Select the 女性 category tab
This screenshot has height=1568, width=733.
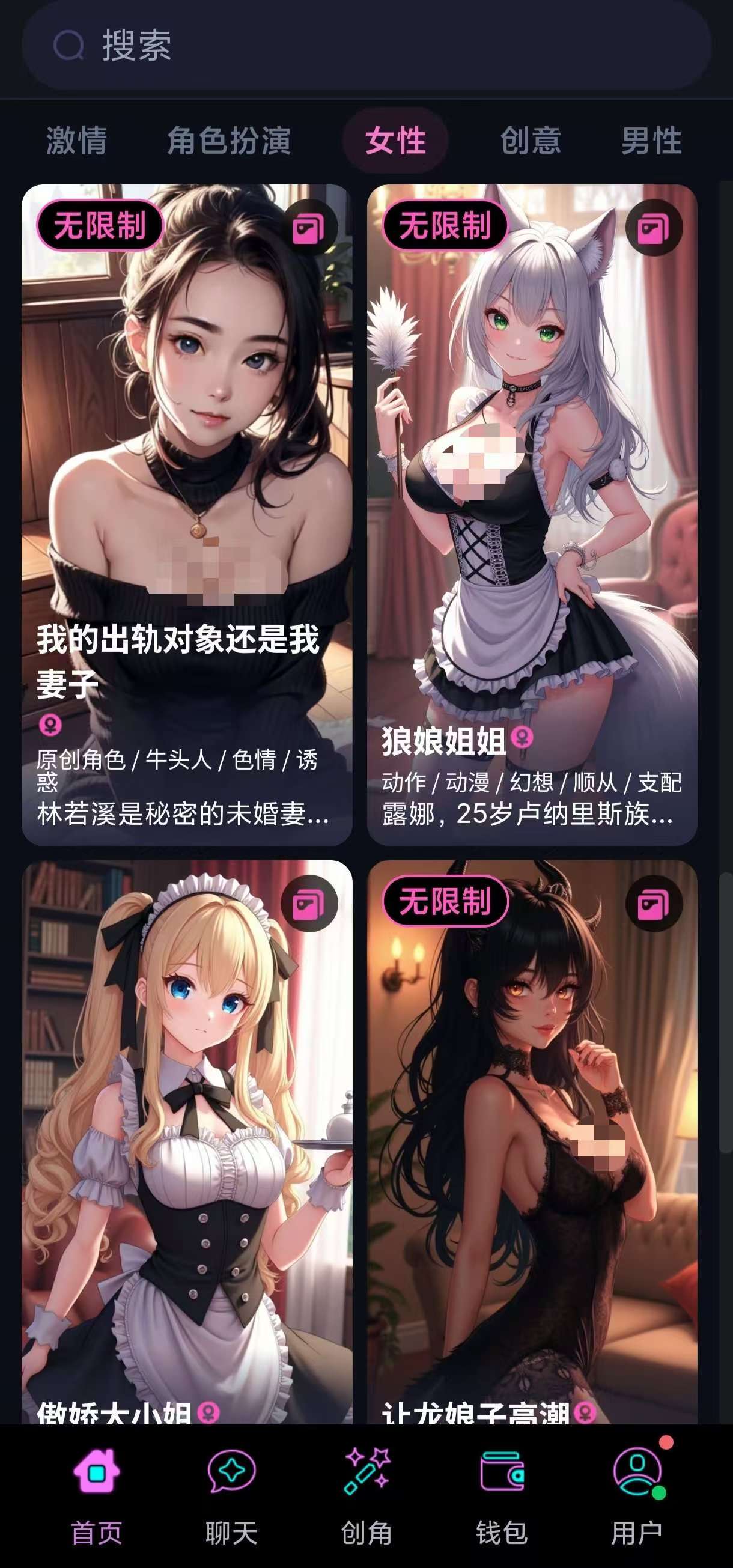(x=396, y=141)
